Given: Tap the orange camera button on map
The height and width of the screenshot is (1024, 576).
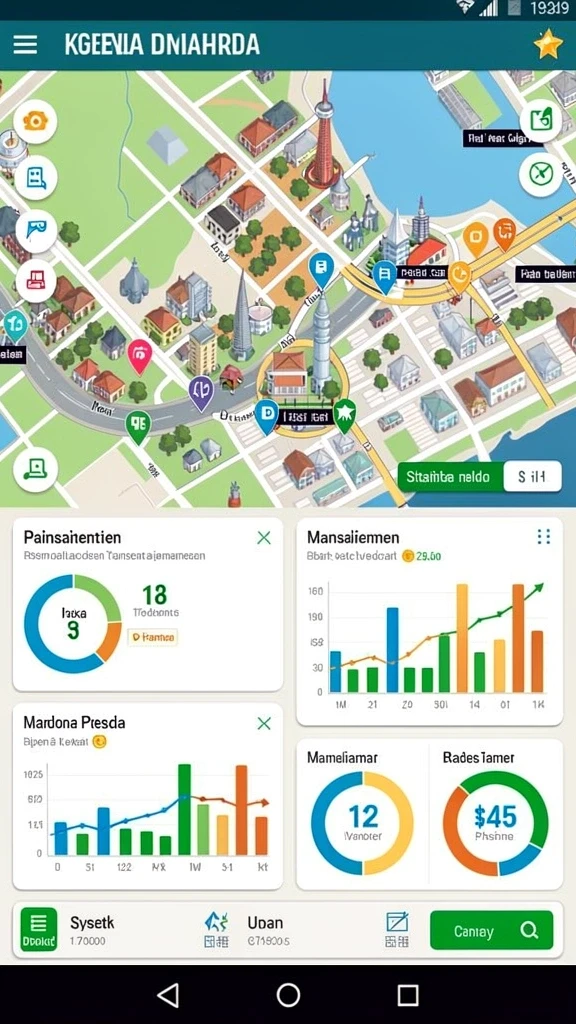Looking at the screenshot, I should point(35,121).
